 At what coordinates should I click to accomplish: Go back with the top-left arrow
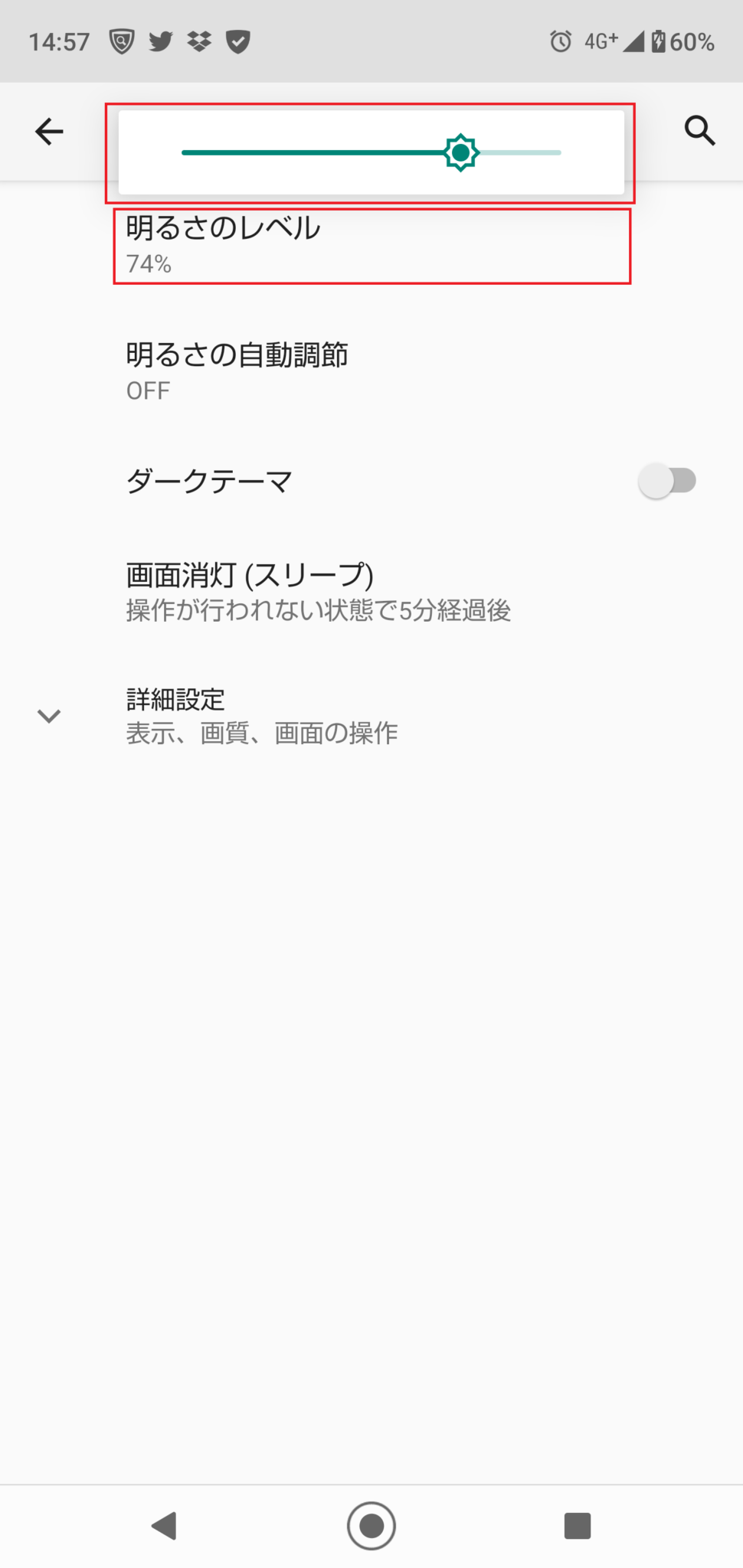(x=49, y=132)
